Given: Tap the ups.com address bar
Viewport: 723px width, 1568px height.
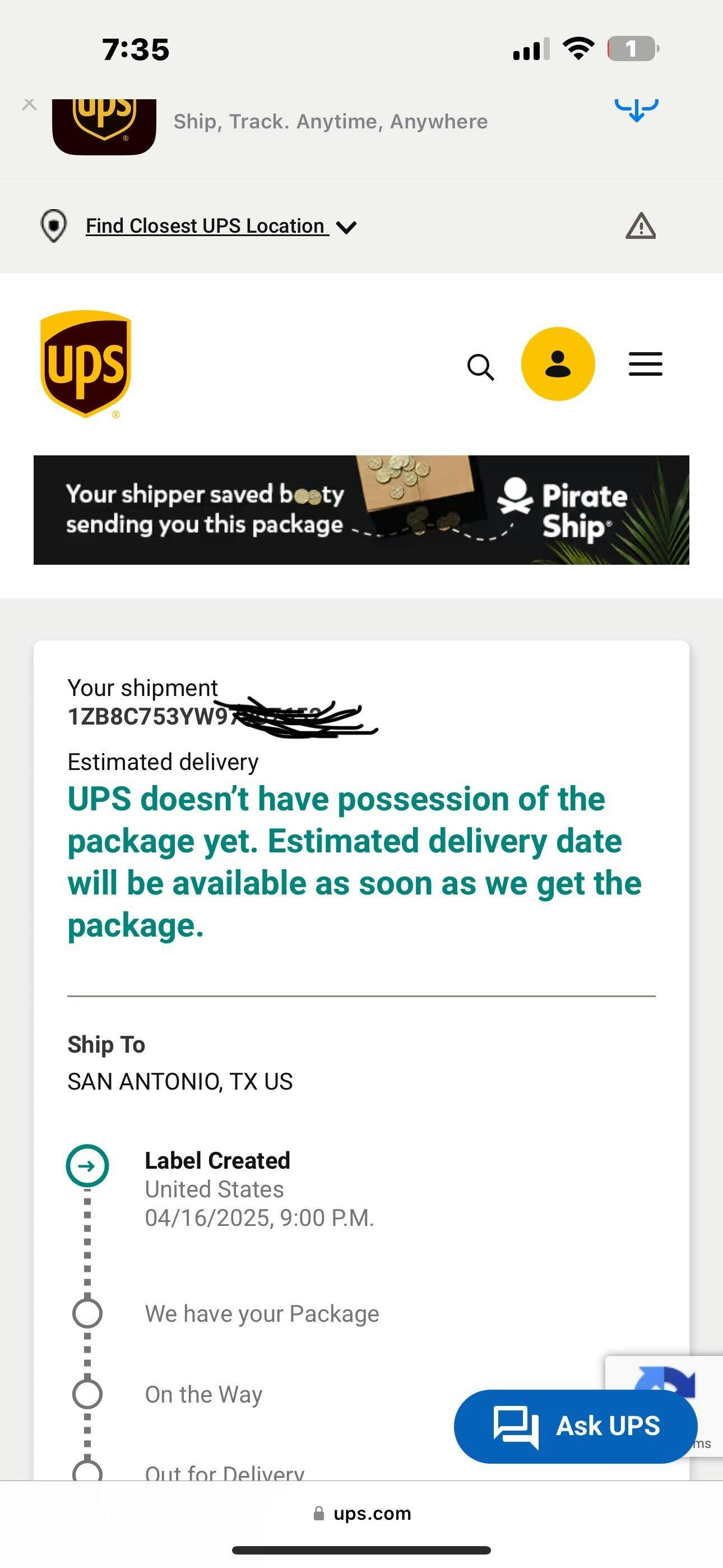Looking at the screenshot, I should 361,1513.
